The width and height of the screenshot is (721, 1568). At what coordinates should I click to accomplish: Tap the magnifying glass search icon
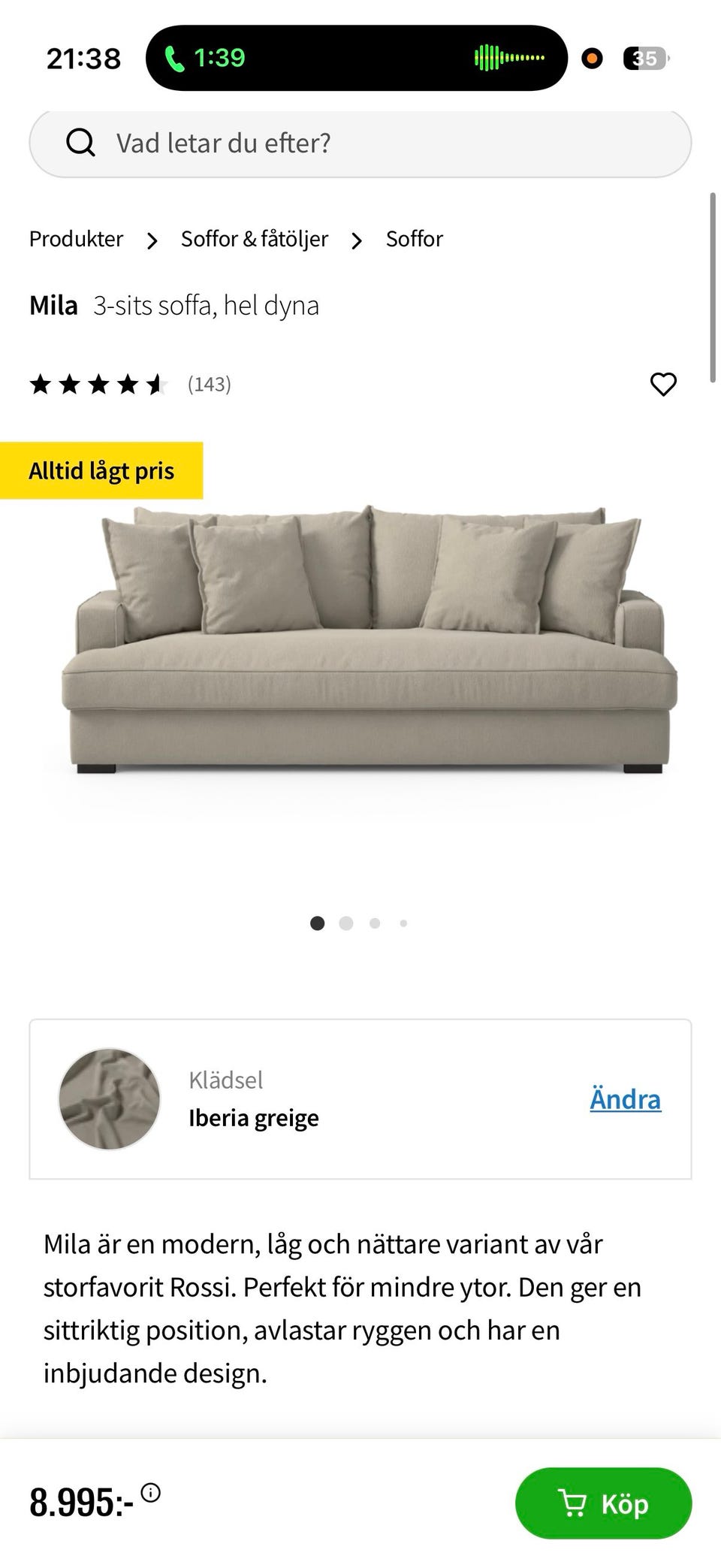80,143
